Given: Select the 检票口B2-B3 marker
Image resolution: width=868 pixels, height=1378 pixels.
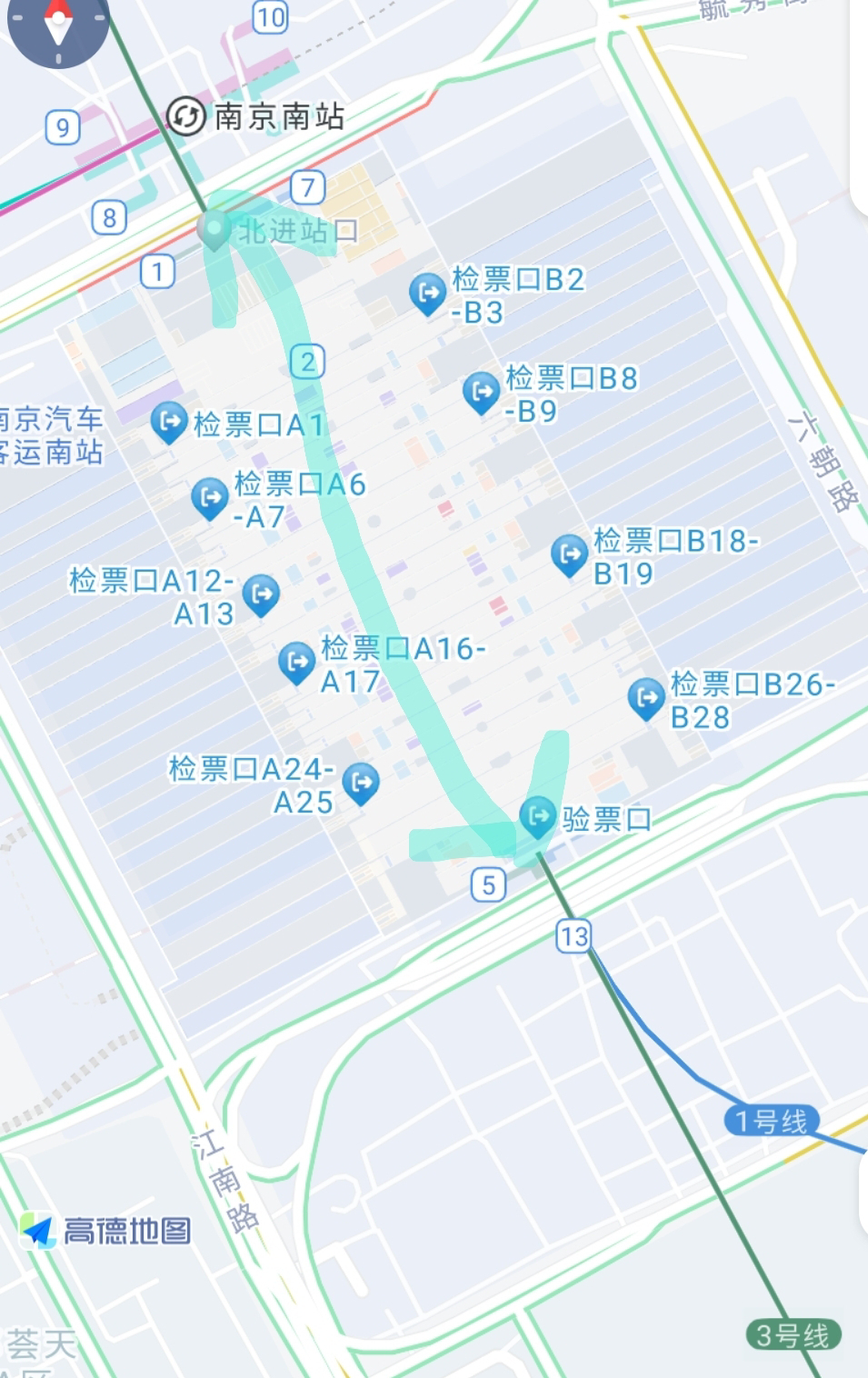Looking at the screenshot, I should coord(427,292).
